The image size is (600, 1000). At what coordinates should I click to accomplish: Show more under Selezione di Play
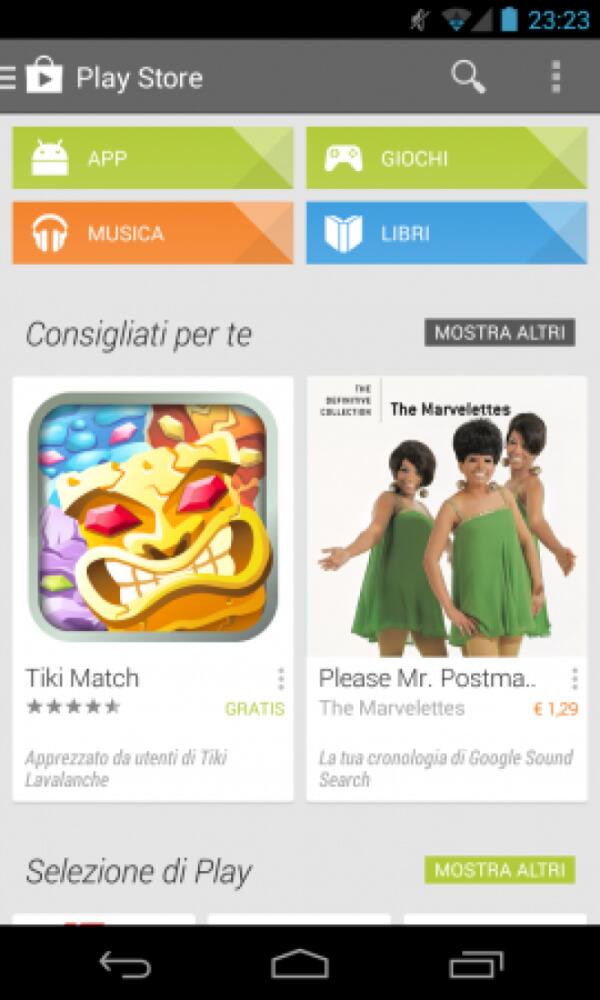(x=499, y=870)
